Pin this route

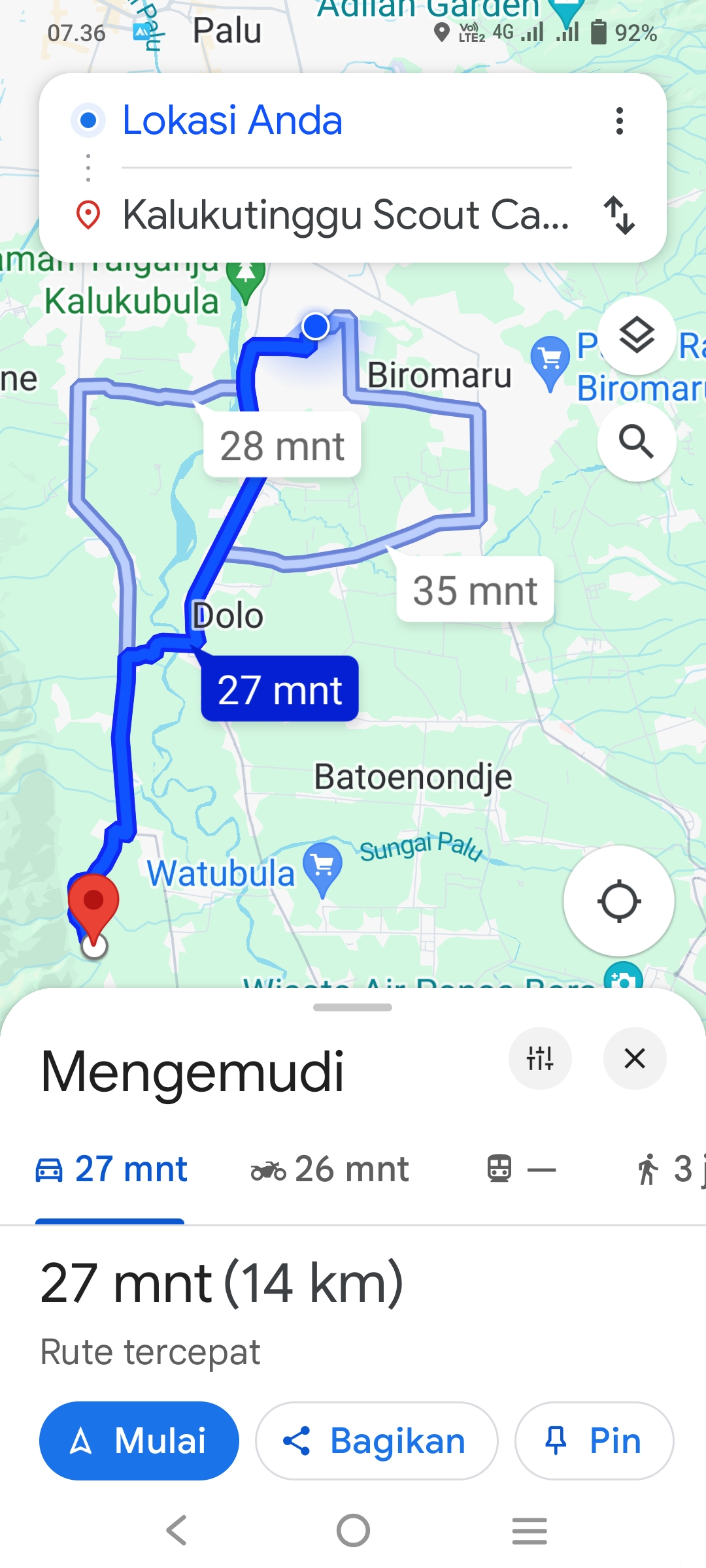coord(594,1441)
